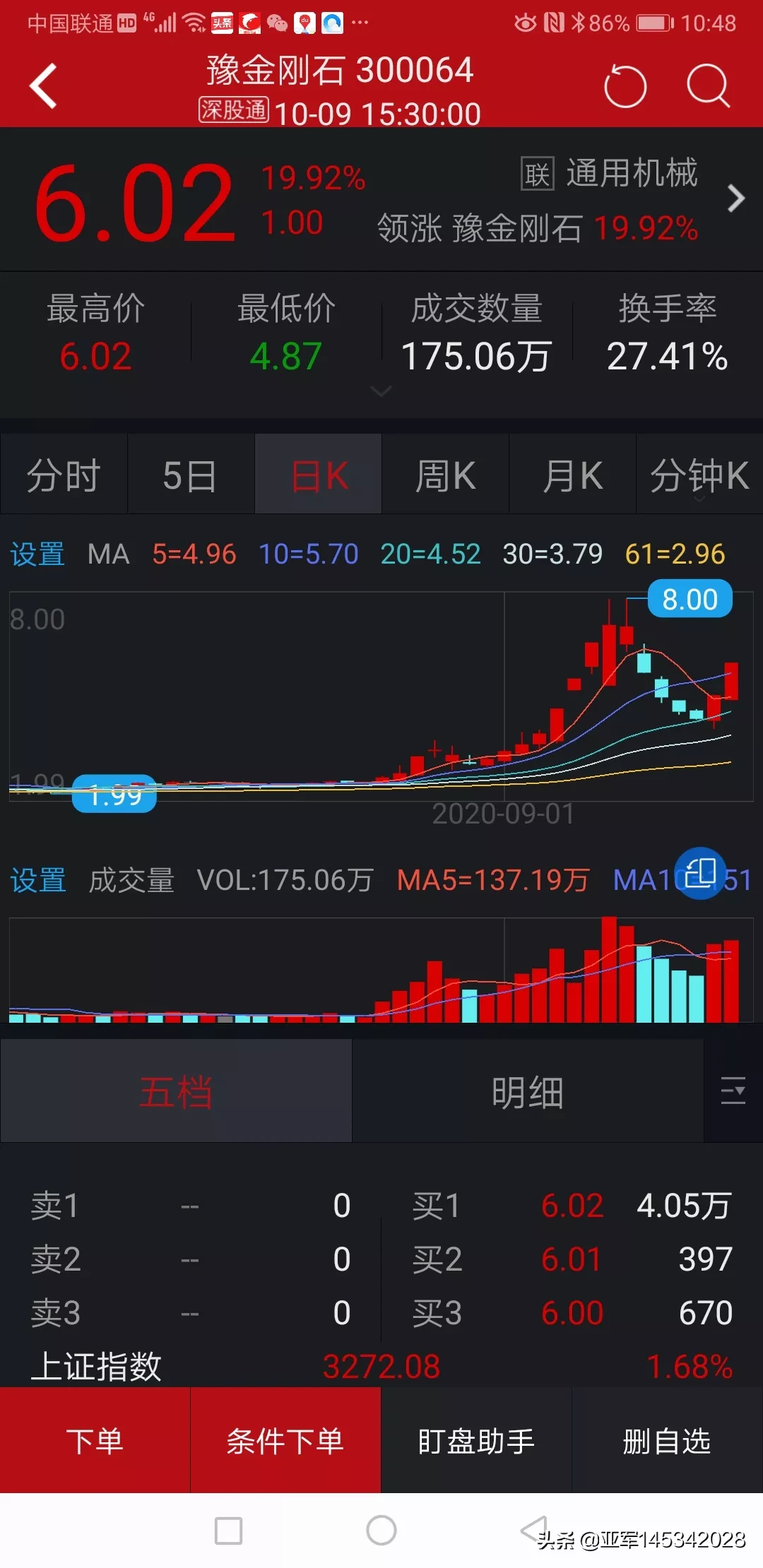The width and height of the screenshot is (763, 1568).
Task: Switch to the 明细 tab
Action: (x=528, y=1092)
